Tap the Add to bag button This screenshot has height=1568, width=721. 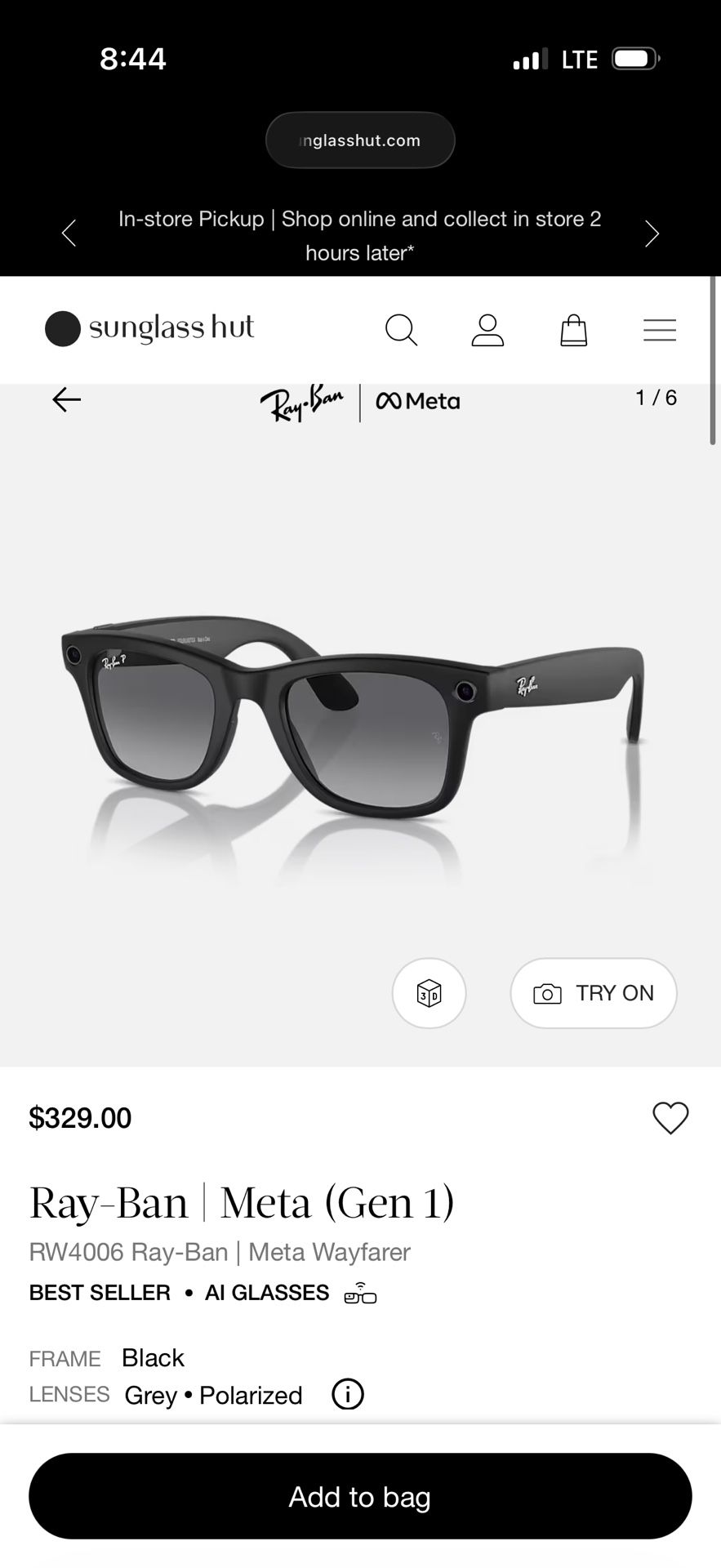pos(360,1497)
